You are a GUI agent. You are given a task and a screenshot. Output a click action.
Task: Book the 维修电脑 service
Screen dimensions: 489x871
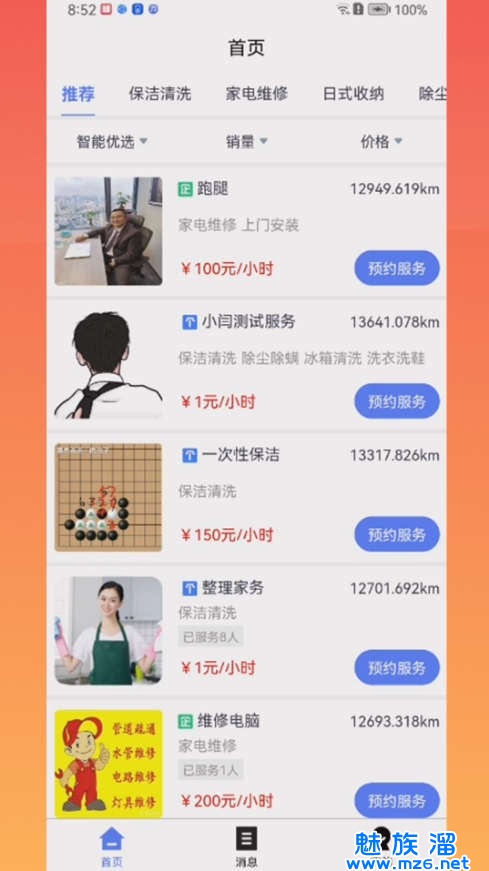397,800
